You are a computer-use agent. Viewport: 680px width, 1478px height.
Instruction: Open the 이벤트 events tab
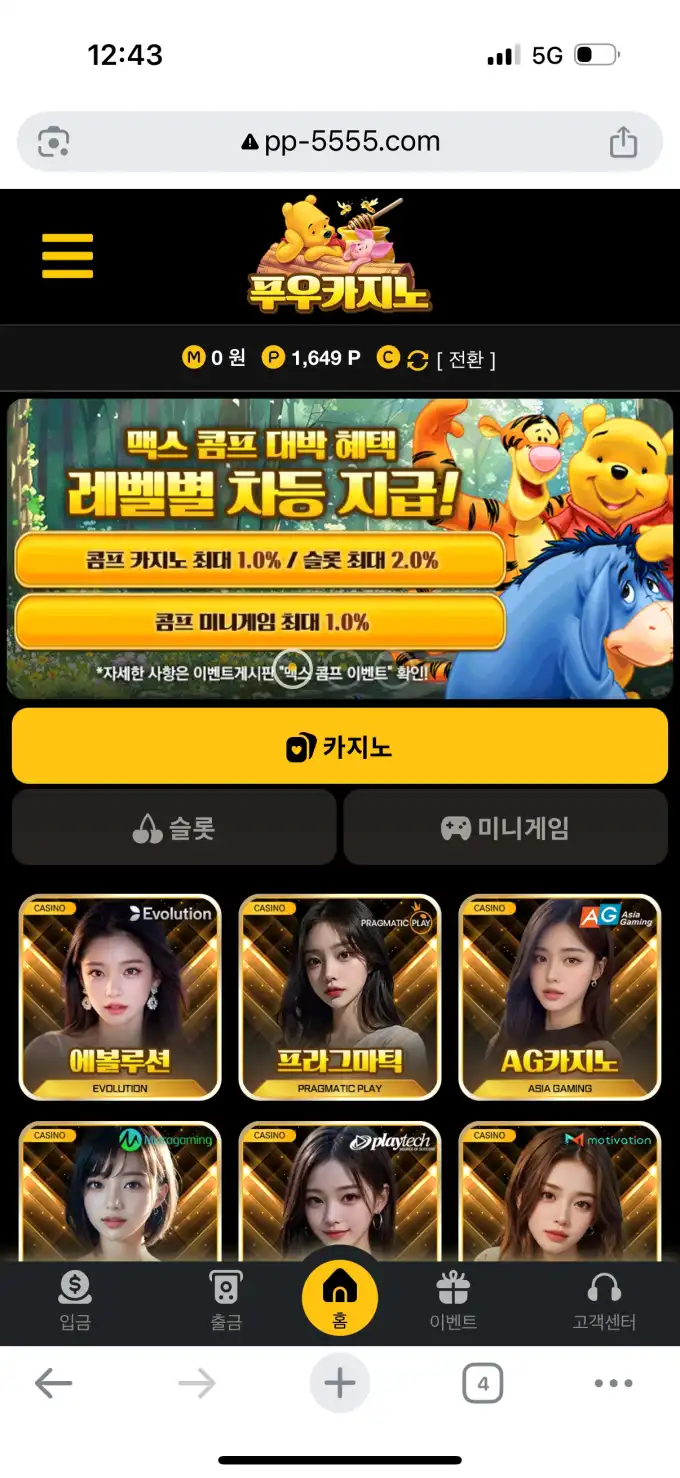[x=453, y=1301]
